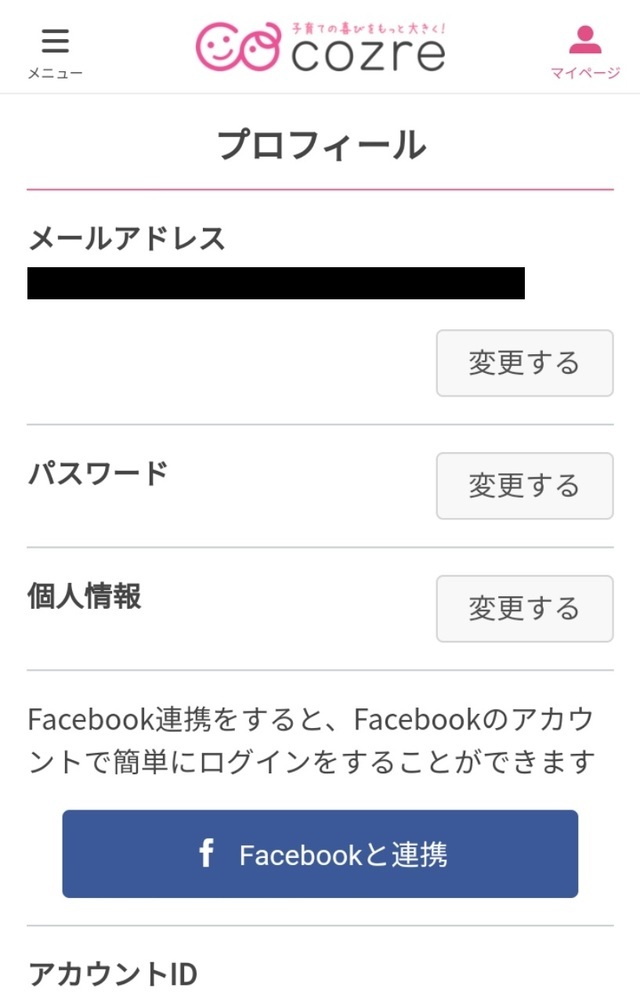
Task: Open the hamburger menu (メニュー)
Action: pyautogui.click(x=55, y=50)
